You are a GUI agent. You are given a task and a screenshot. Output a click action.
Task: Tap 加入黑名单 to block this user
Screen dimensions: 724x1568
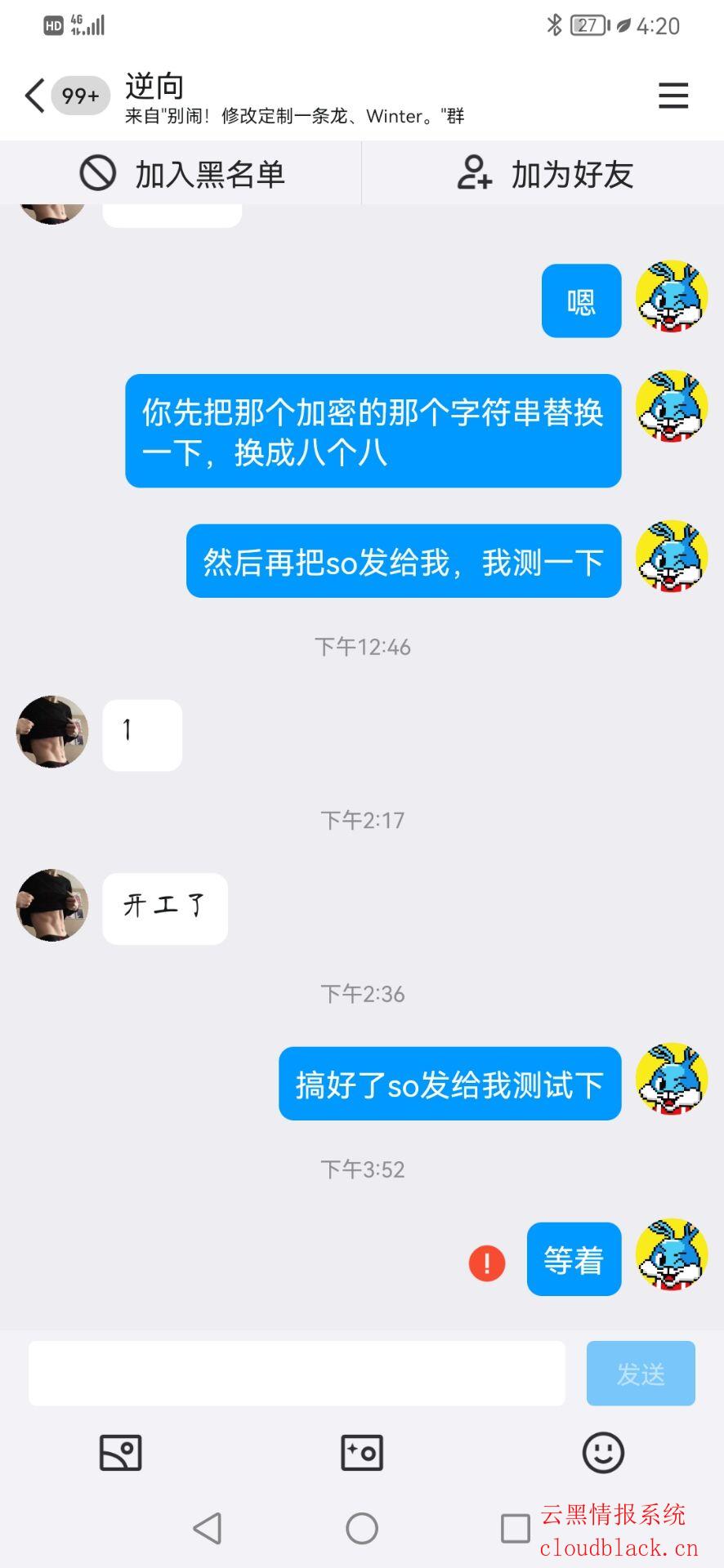(x=181, y=174)
